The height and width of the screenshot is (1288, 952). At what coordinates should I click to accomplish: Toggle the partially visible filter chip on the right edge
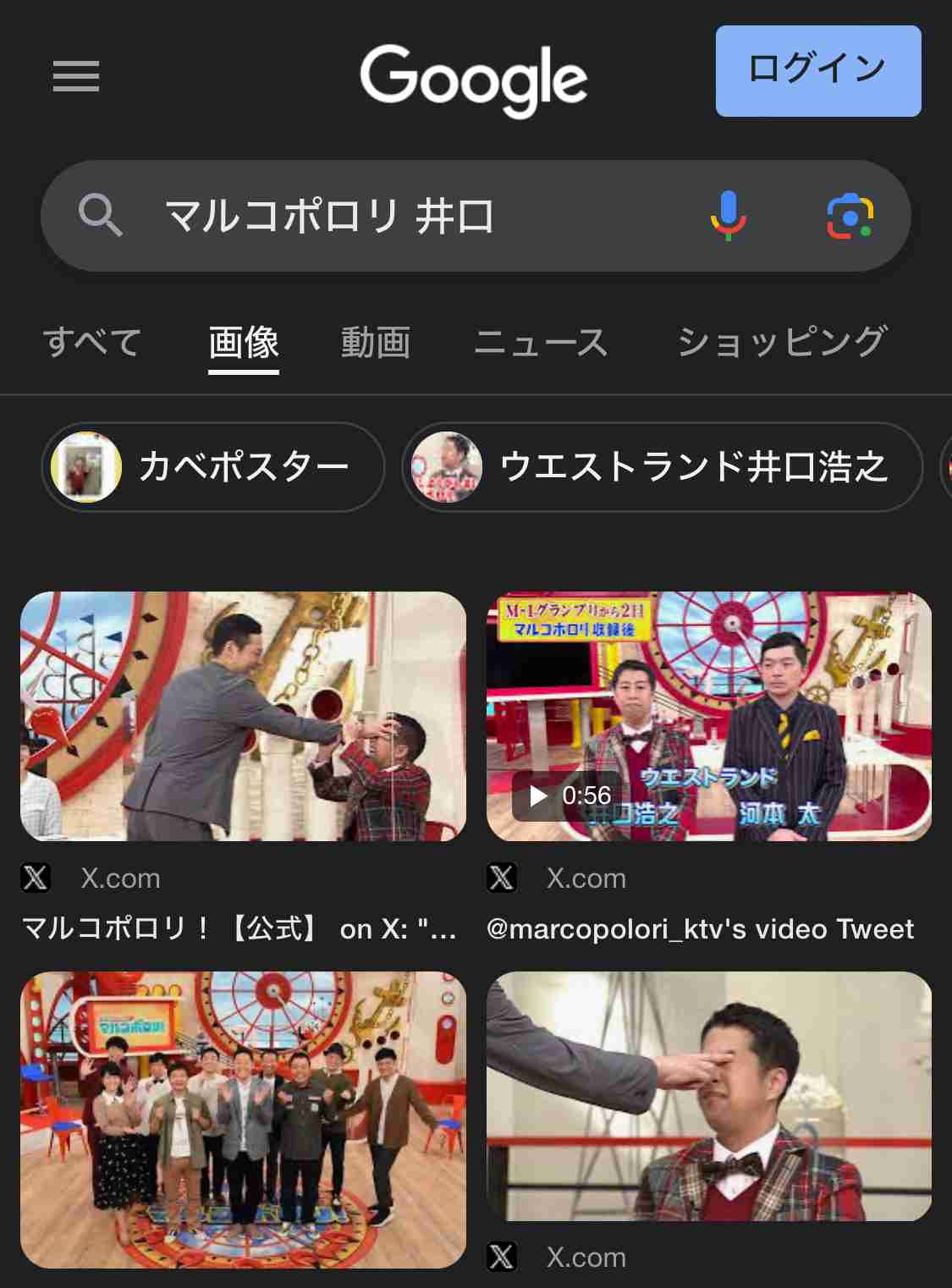[x=946, y=466]
